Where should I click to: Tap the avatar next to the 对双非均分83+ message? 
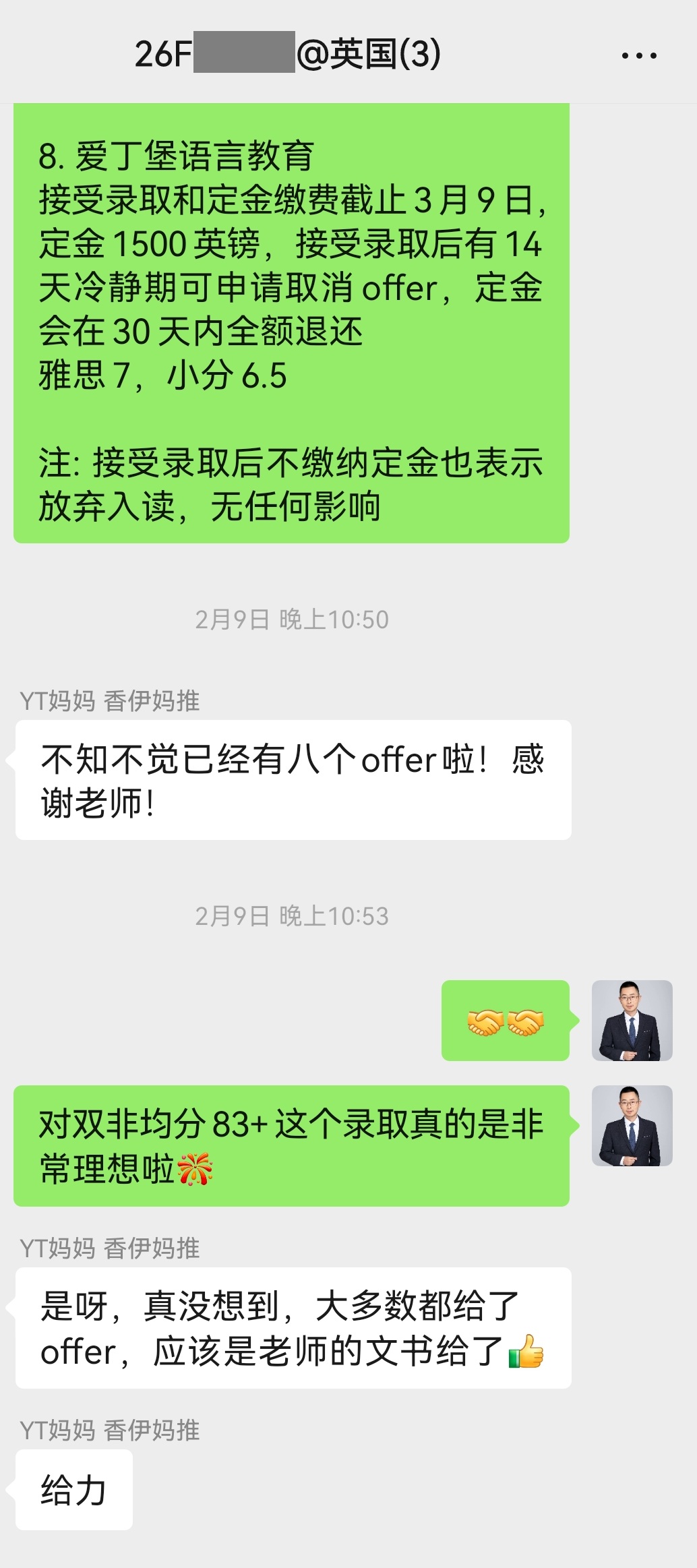[632, 1125]
